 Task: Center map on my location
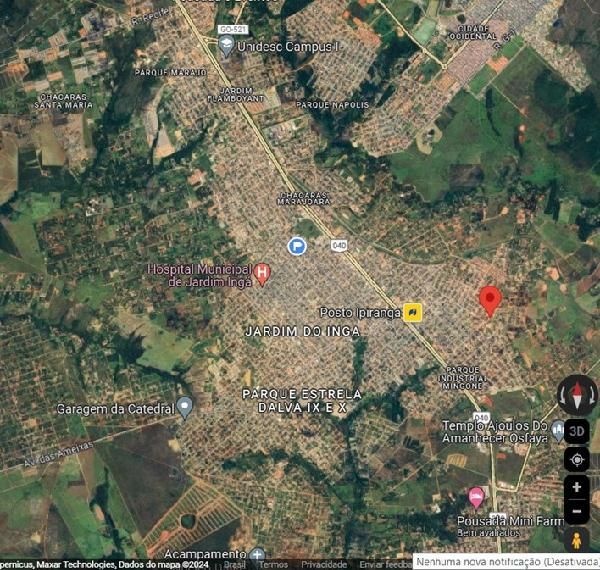(577, 459)
